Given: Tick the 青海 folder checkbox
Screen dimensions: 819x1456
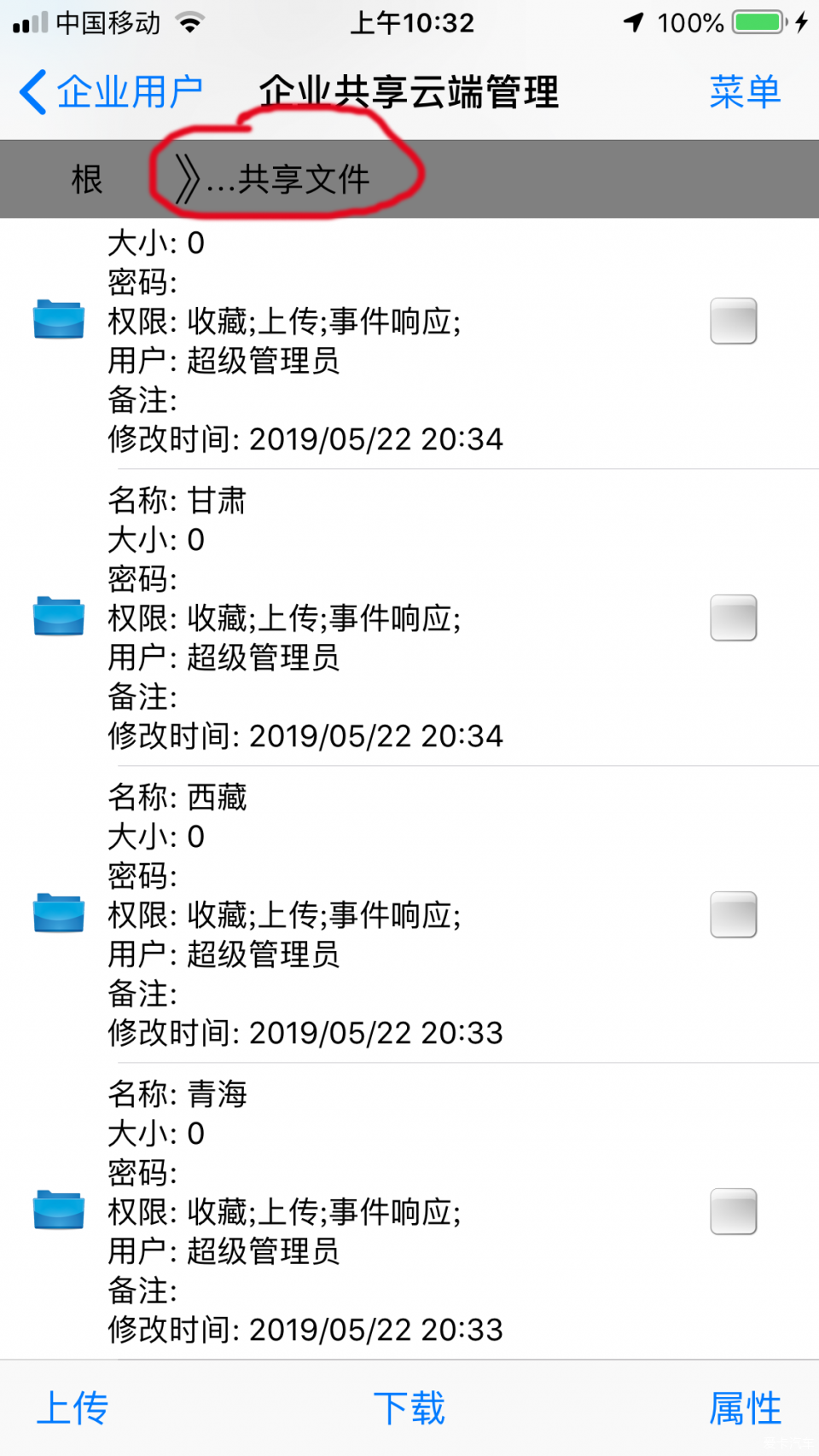Looking at the screenshot, I should coord(734,1211).
